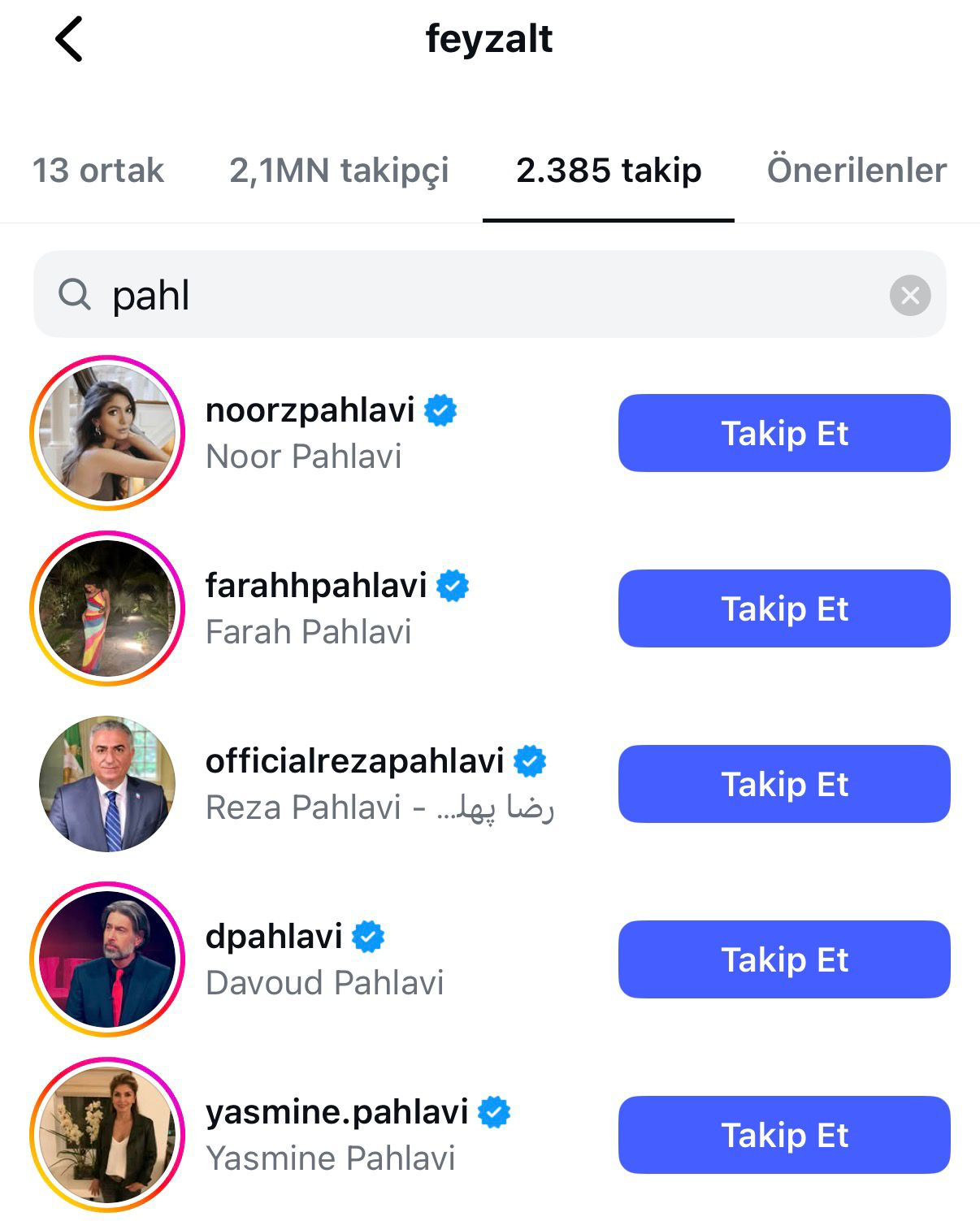Screen dimensions: 980x1221
Task: Open the 2,1MN takipçi tab
Action: point(339,171)
